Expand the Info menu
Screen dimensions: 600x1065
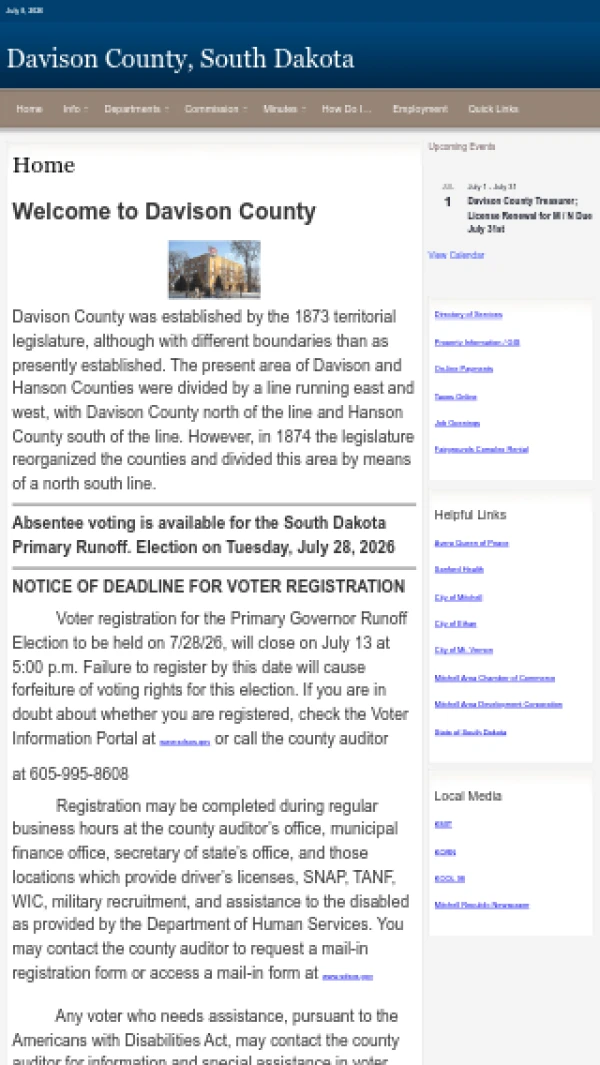point(75,109)
